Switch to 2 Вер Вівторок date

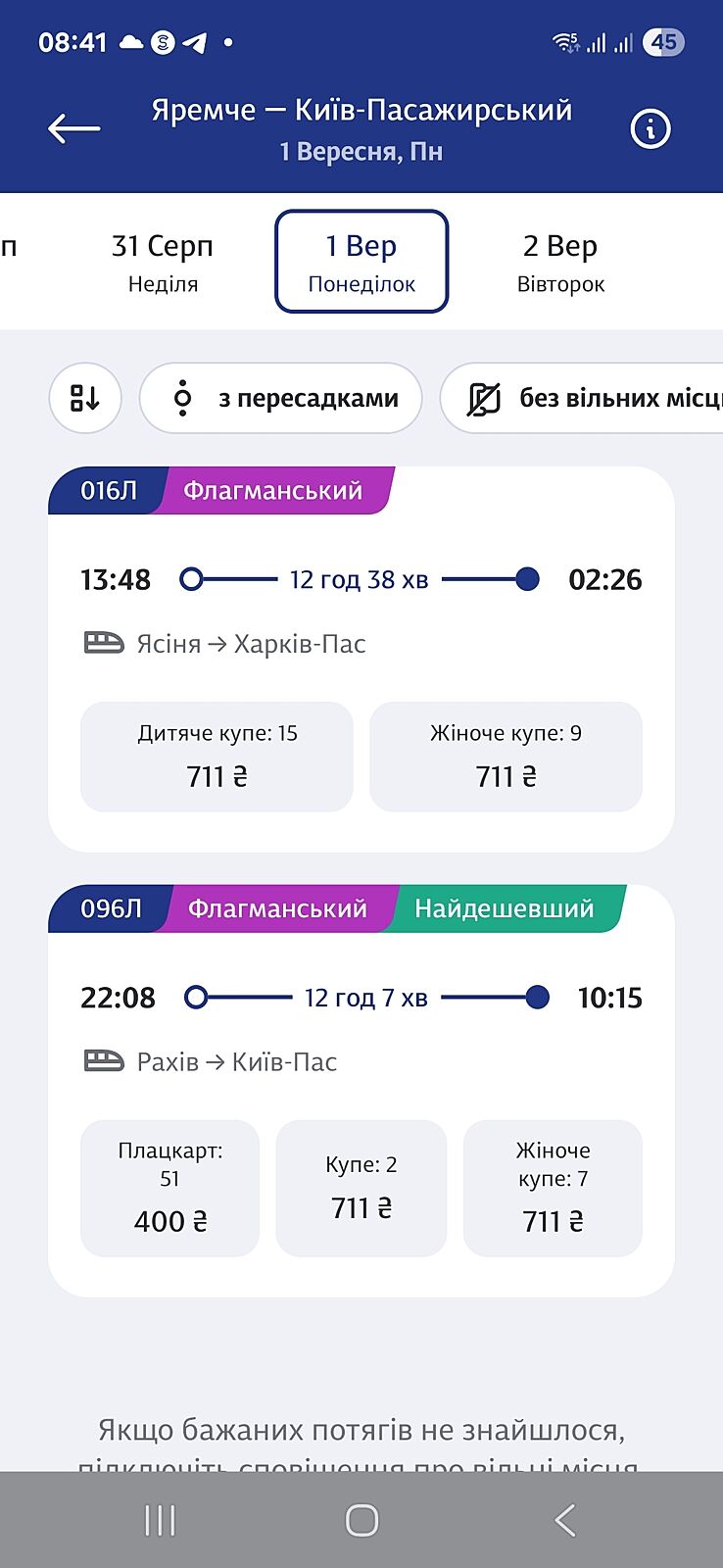pyautogui.click(x=560, y=262)
